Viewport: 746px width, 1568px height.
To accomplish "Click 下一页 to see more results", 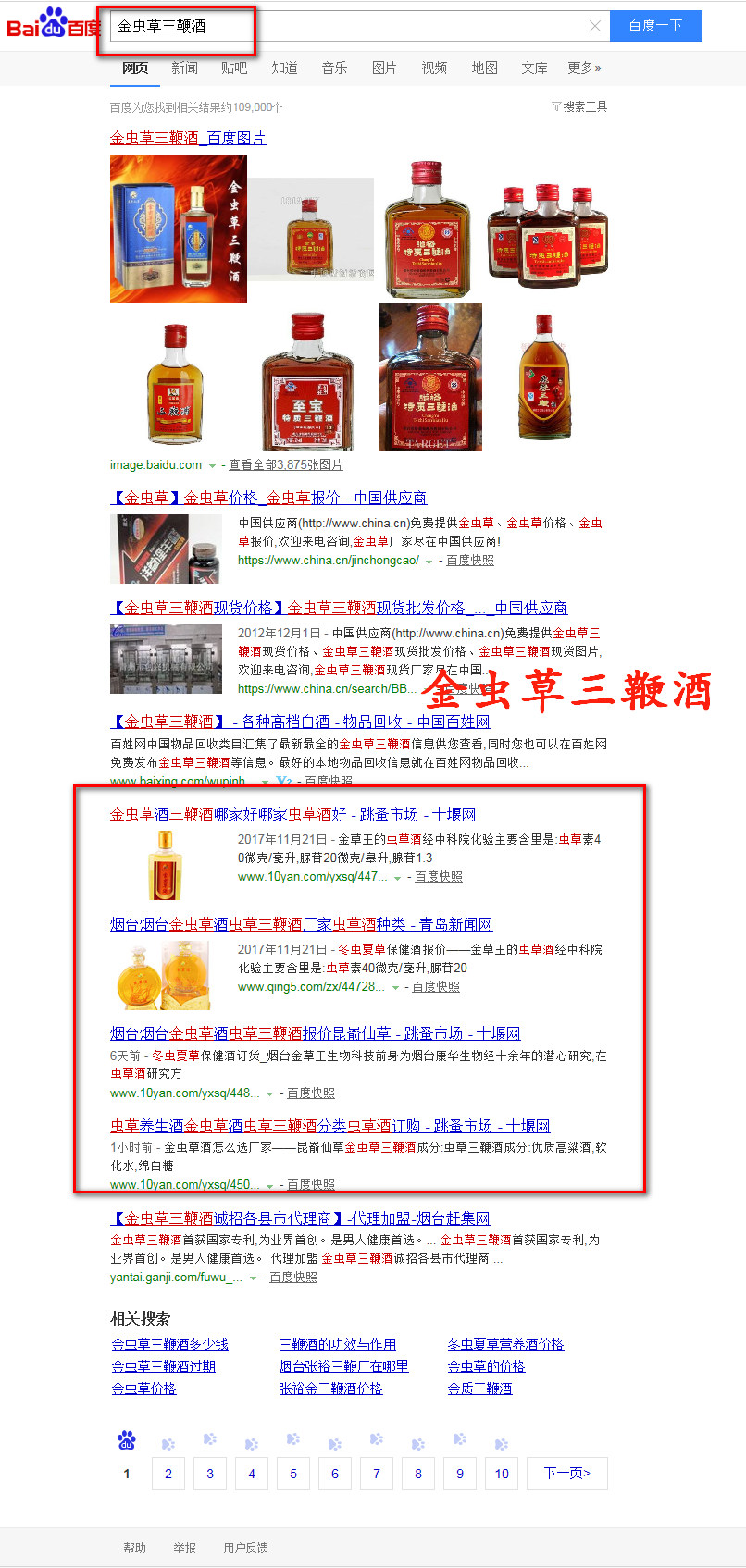I will tap(566, 1474).
